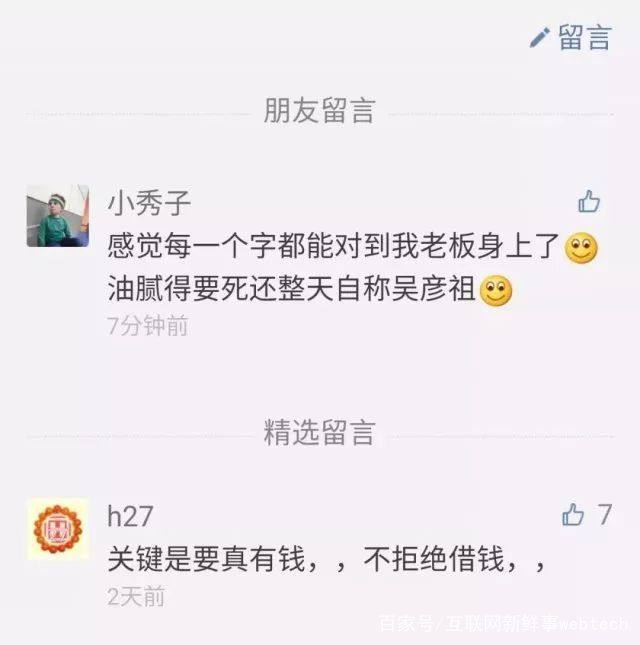Like h27's comment

pos(574,515)
